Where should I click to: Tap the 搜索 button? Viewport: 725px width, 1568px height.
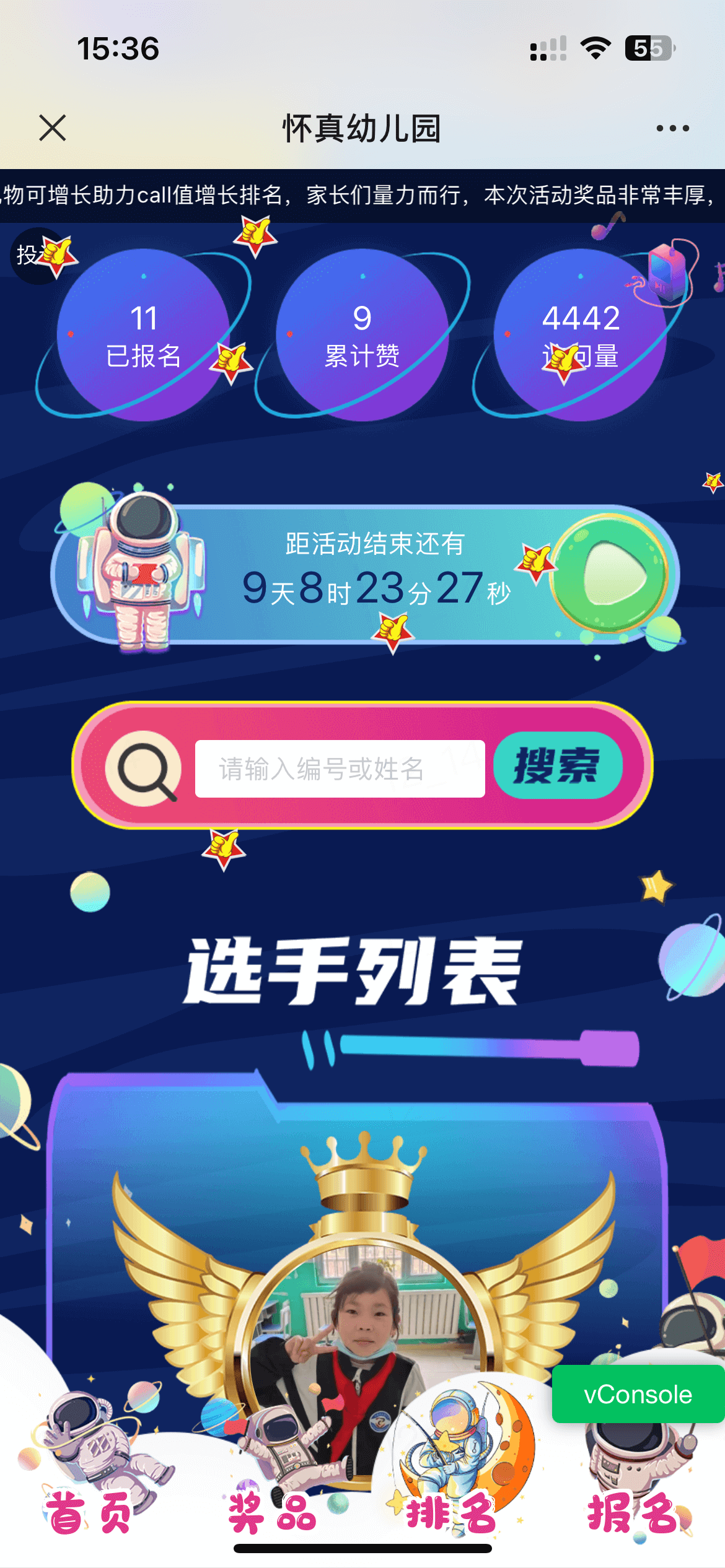(x=558, y=765)
